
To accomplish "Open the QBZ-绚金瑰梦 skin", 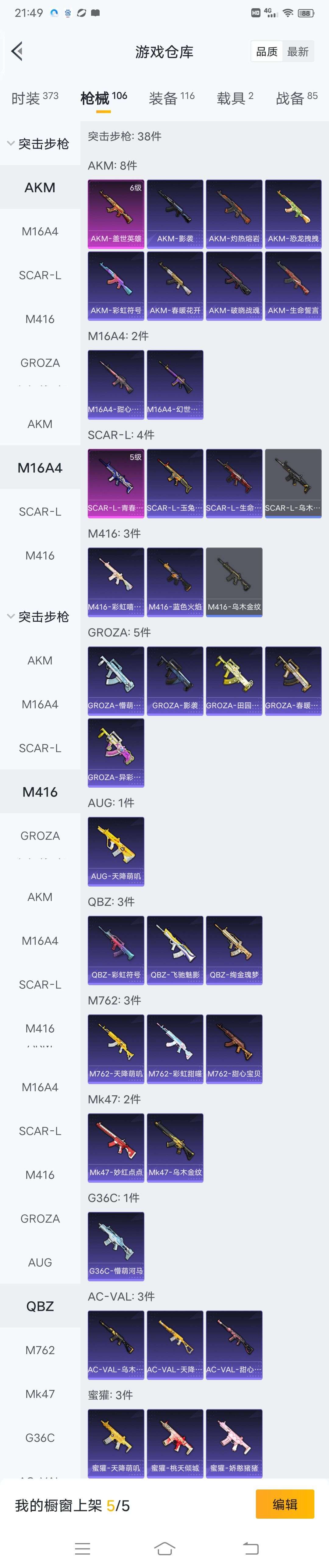I will 234,949.
